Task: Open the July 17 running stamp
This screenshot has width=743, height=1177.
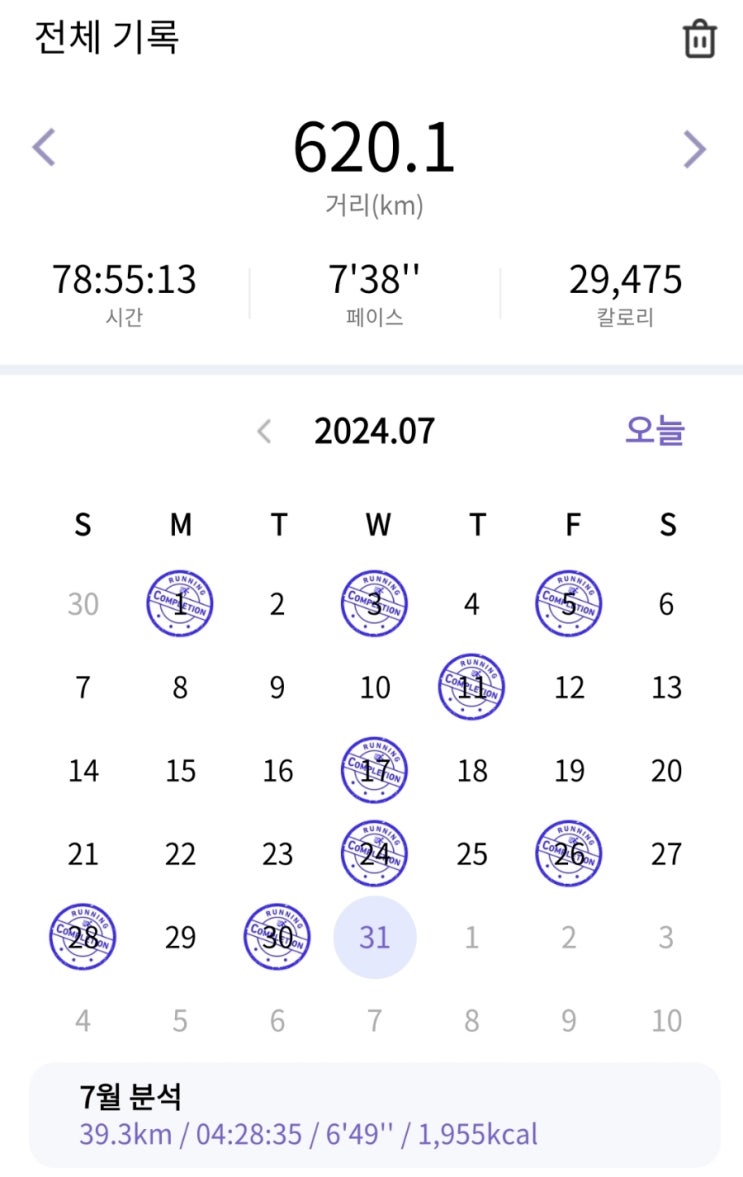Action: 374,770
